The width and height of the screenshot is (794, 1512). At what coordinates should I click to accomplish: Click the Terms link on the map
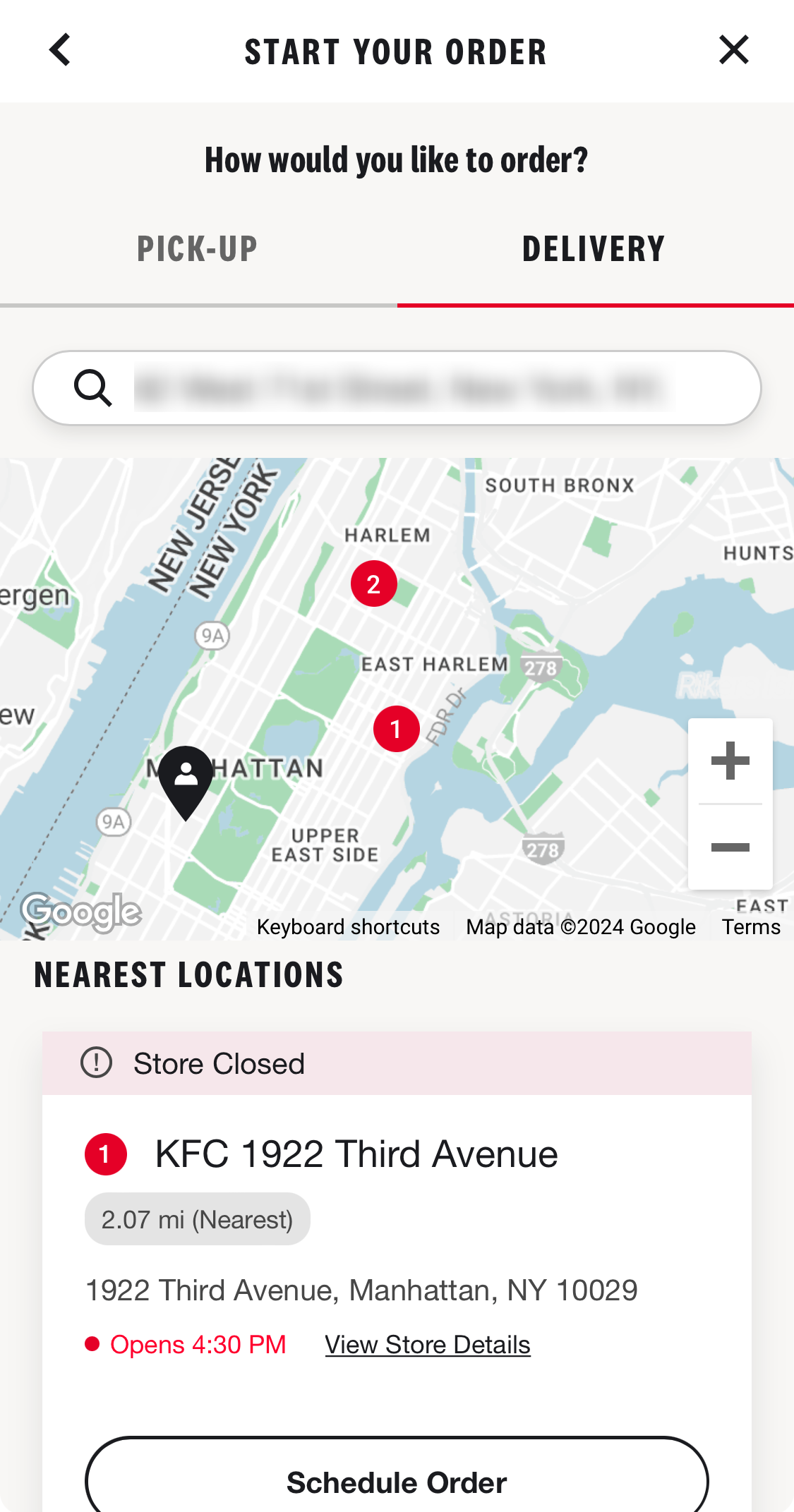(751, 926)
